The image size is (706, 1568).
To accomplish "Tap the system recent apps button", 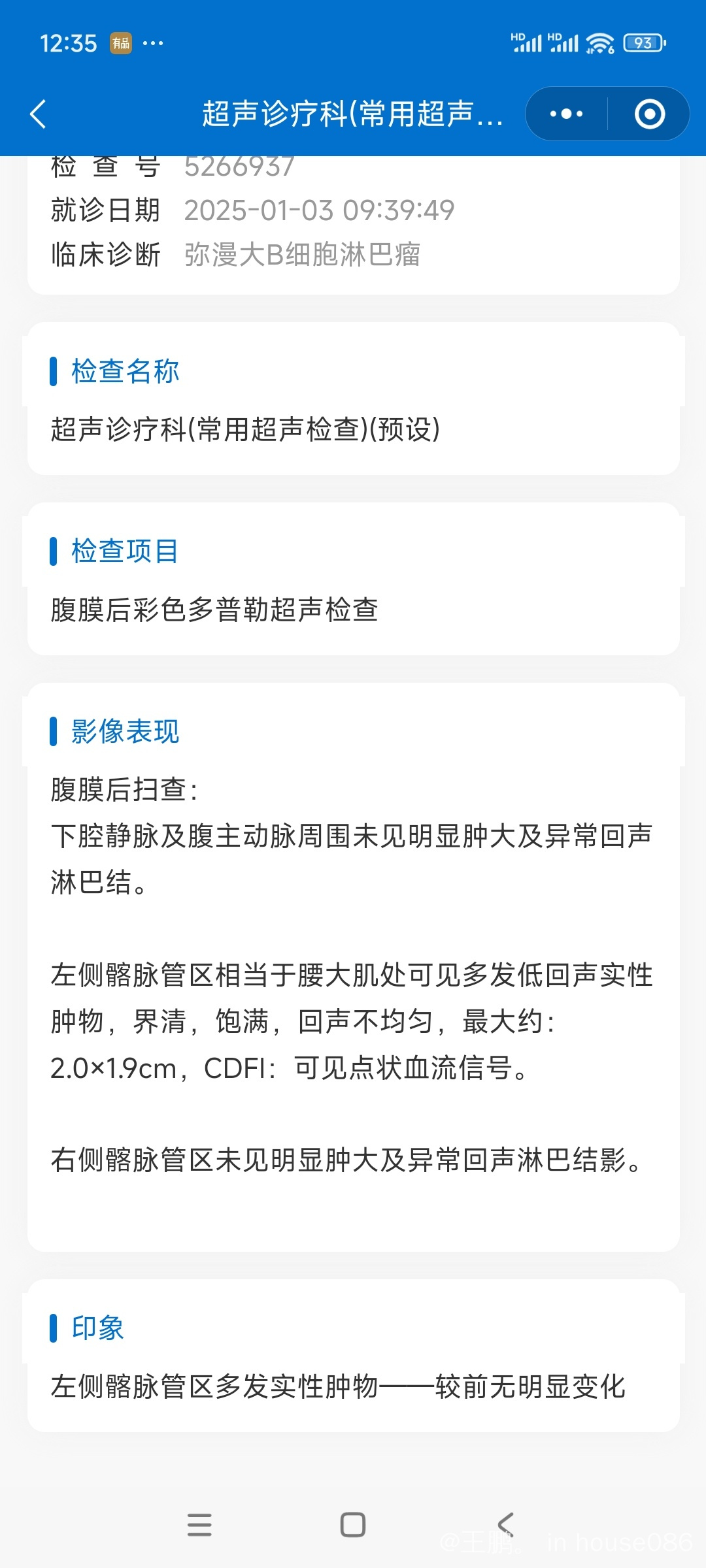I will pos(199,1524).
